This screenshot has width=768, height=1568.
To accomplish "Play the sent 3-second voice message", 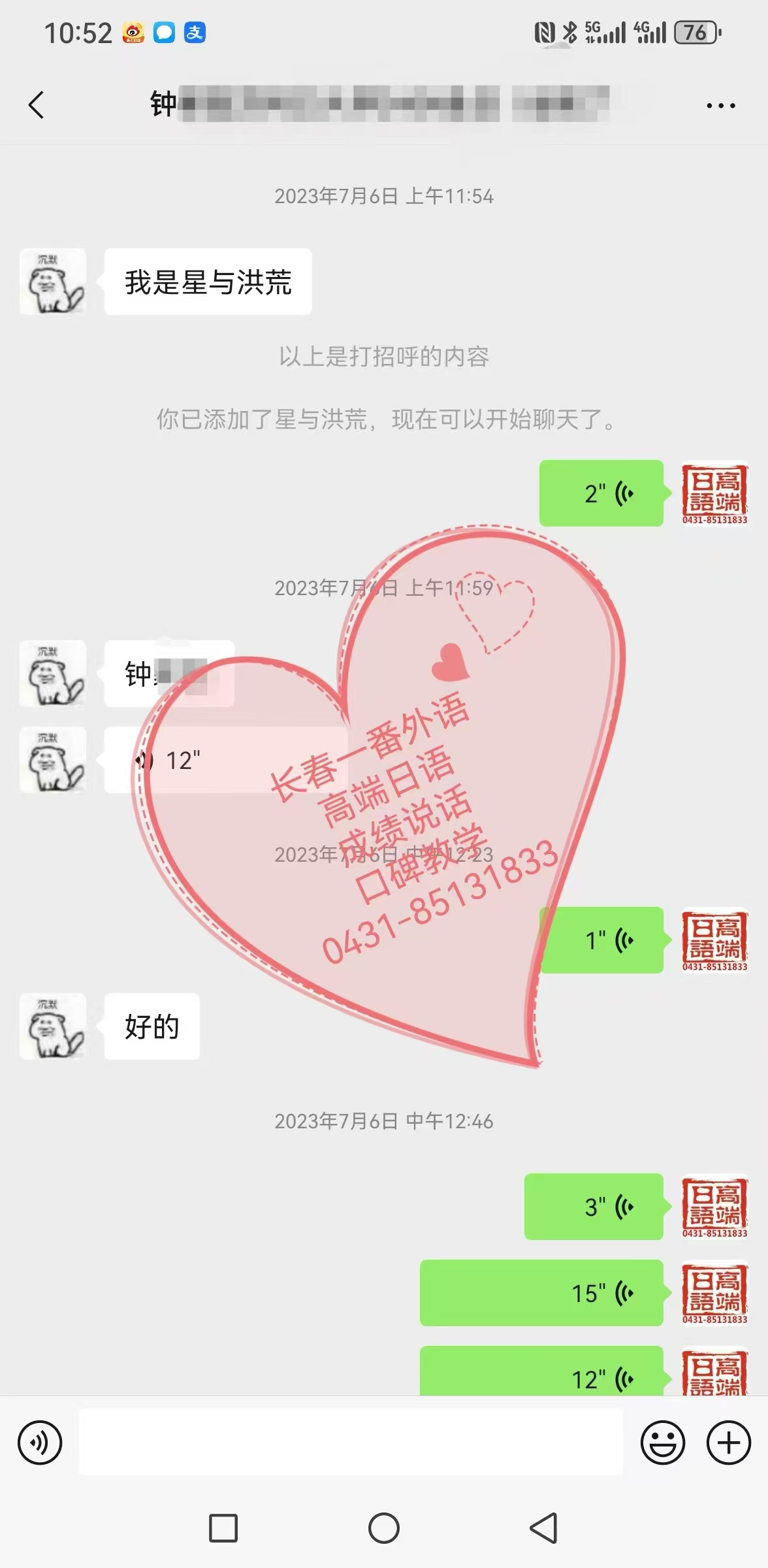I will click(x=594, y=1207).
